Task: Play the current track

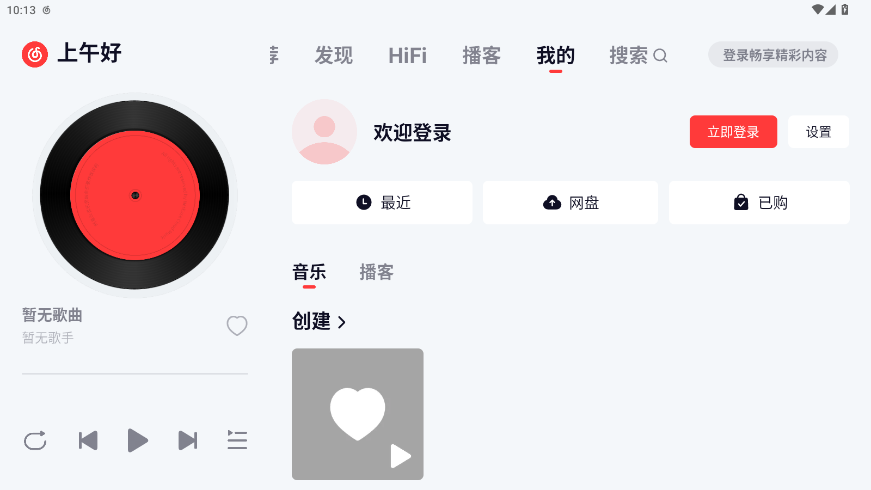Action: pyautogui.click(x=138, y=440)
